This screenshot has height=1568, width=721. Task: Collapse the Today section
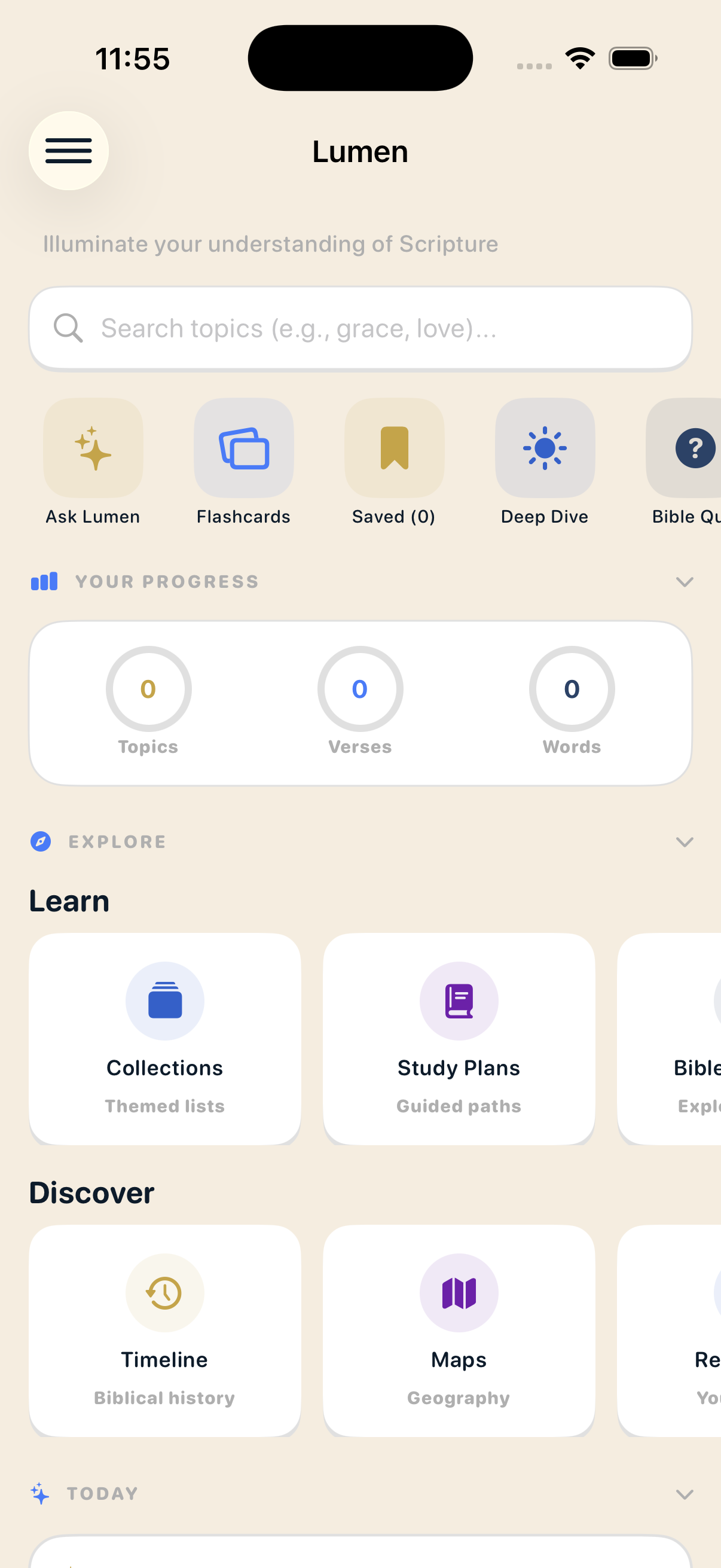(685, 1494)
